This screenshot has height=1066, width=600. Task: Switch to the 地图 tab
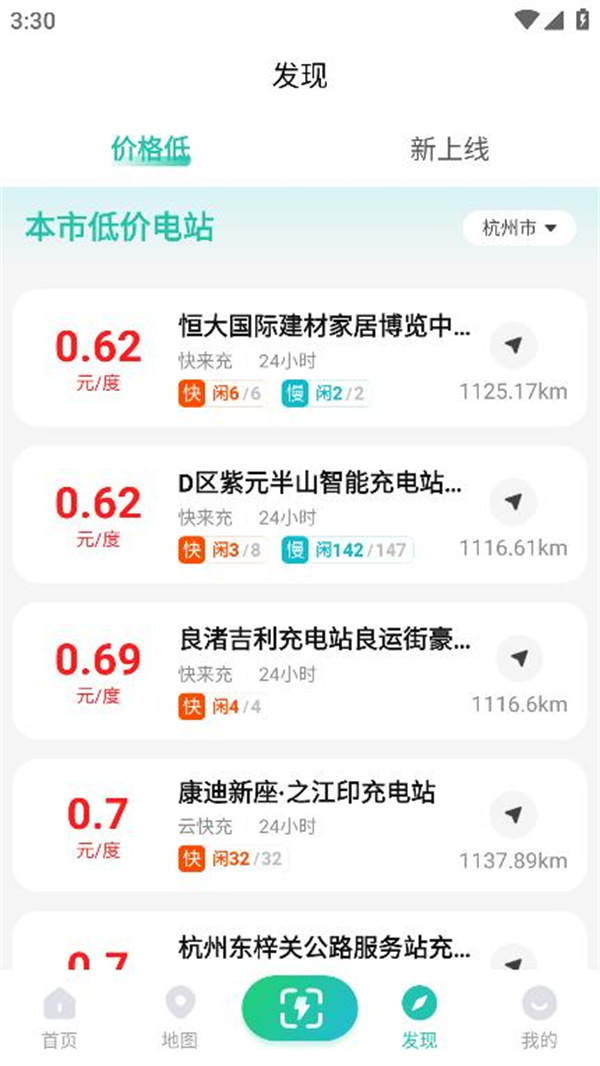tap(179, 1018)
